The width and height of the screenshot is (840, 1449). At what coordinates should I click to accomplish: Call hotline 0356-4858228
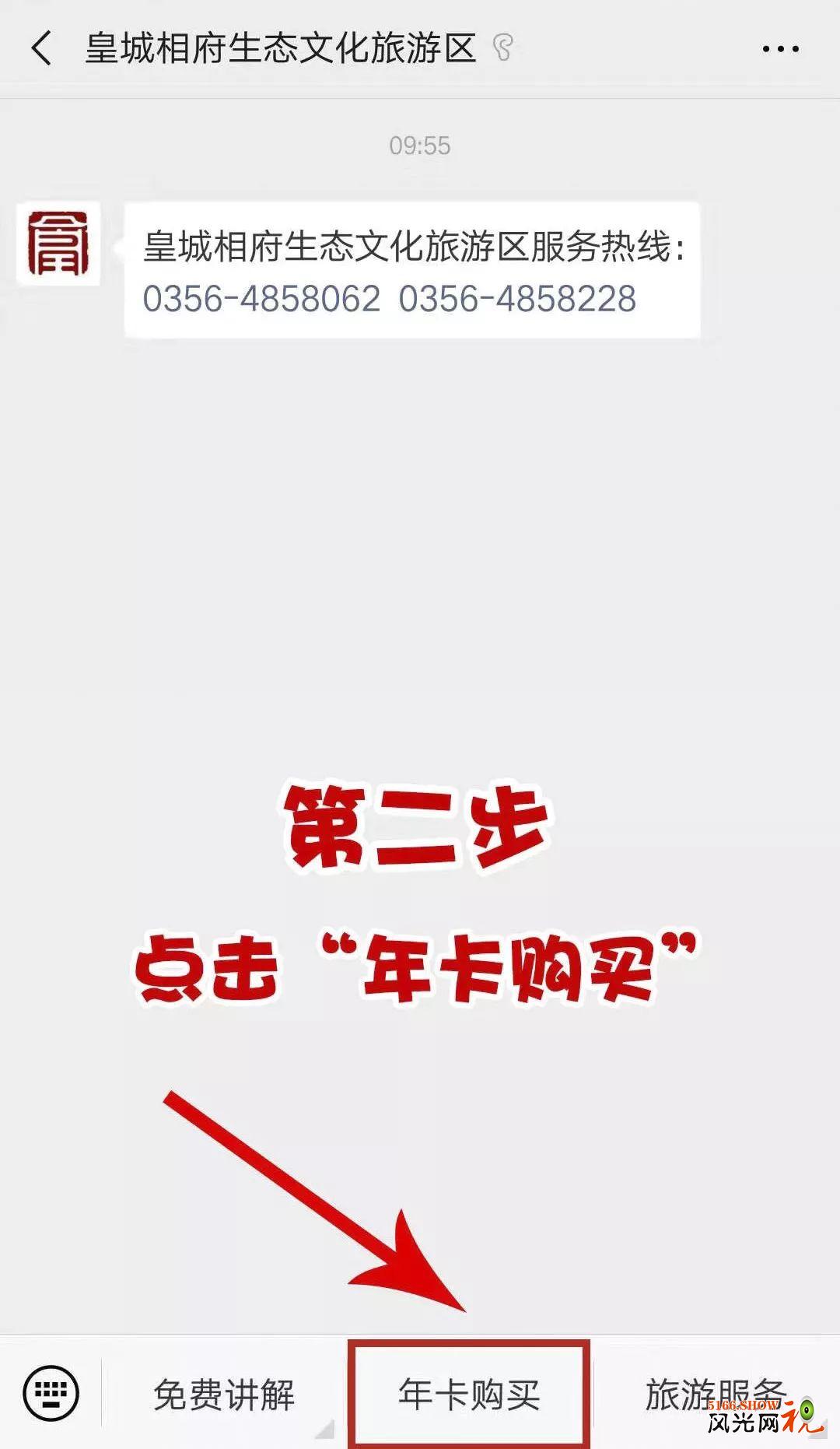[517, 300]
